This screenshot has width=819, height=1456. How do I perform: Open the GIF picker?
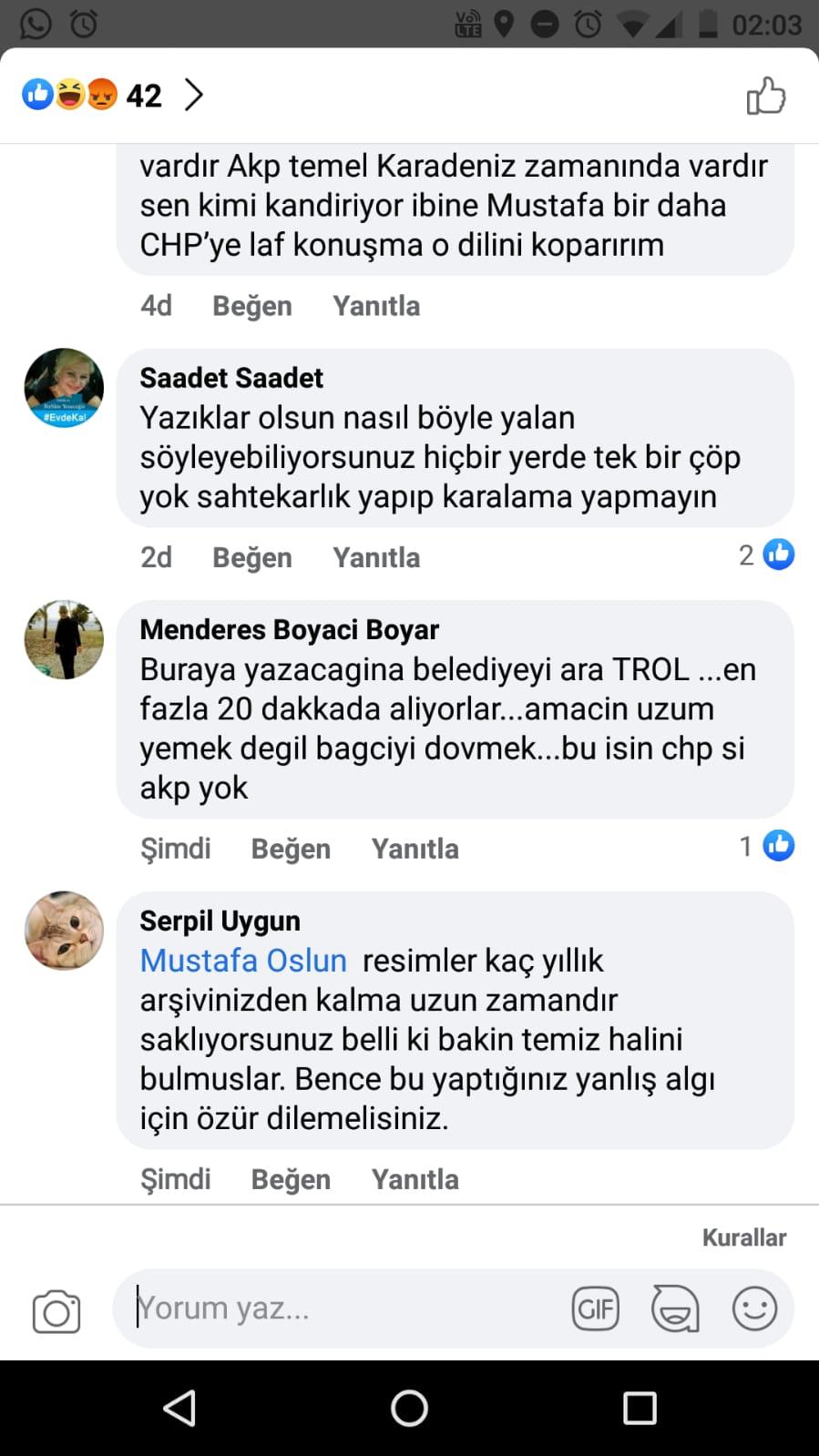[596, 1309]
